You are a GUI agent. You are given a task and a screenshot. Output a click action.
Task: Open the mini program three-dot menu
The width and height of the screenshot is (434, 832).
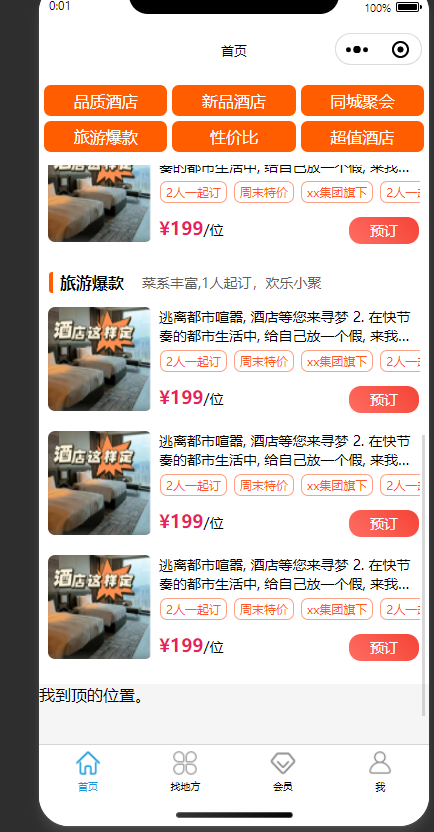pos(357,50)
